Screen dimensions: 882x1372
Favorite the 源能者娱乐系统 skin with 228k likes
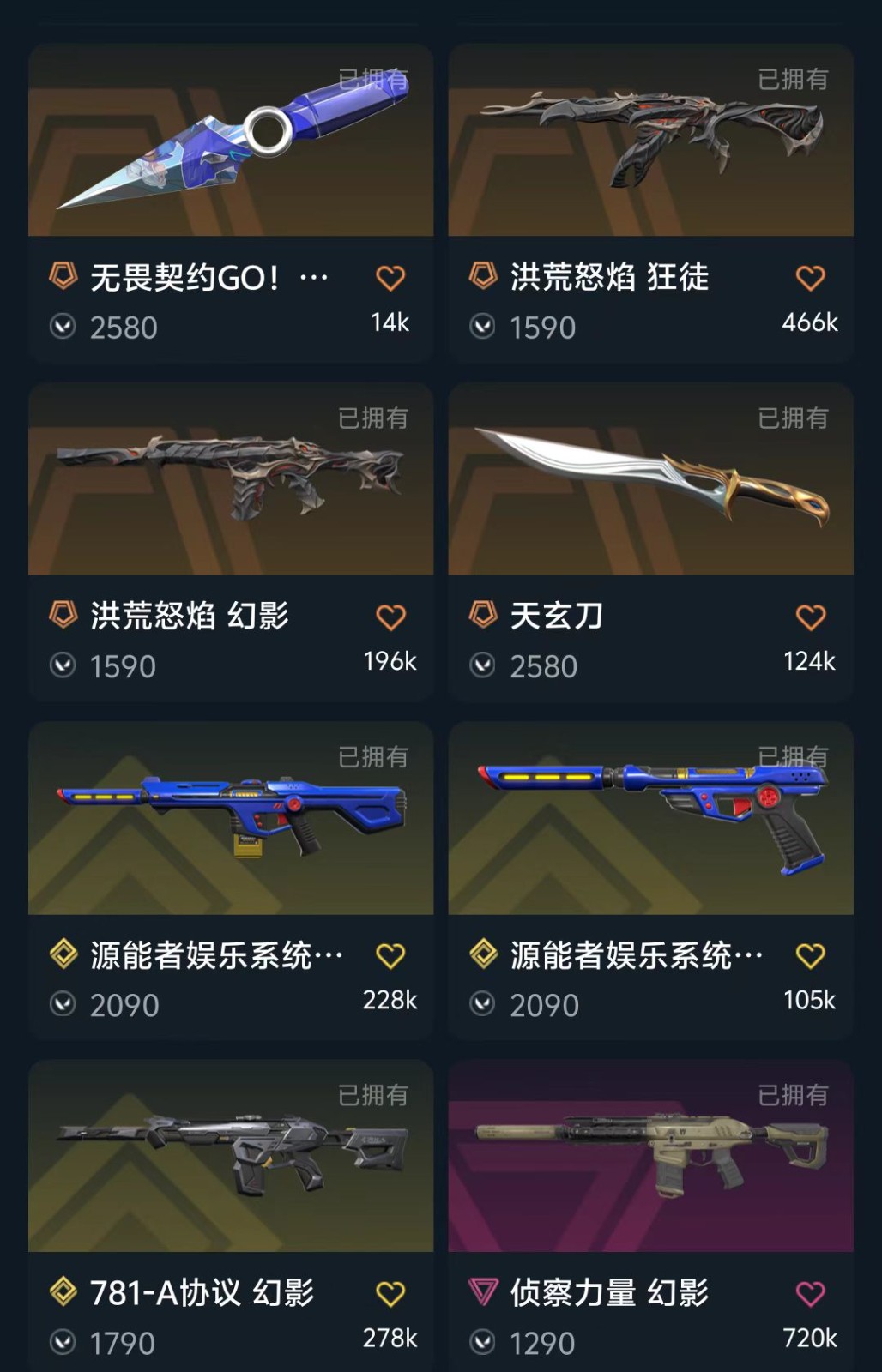[x=390, y=955]
